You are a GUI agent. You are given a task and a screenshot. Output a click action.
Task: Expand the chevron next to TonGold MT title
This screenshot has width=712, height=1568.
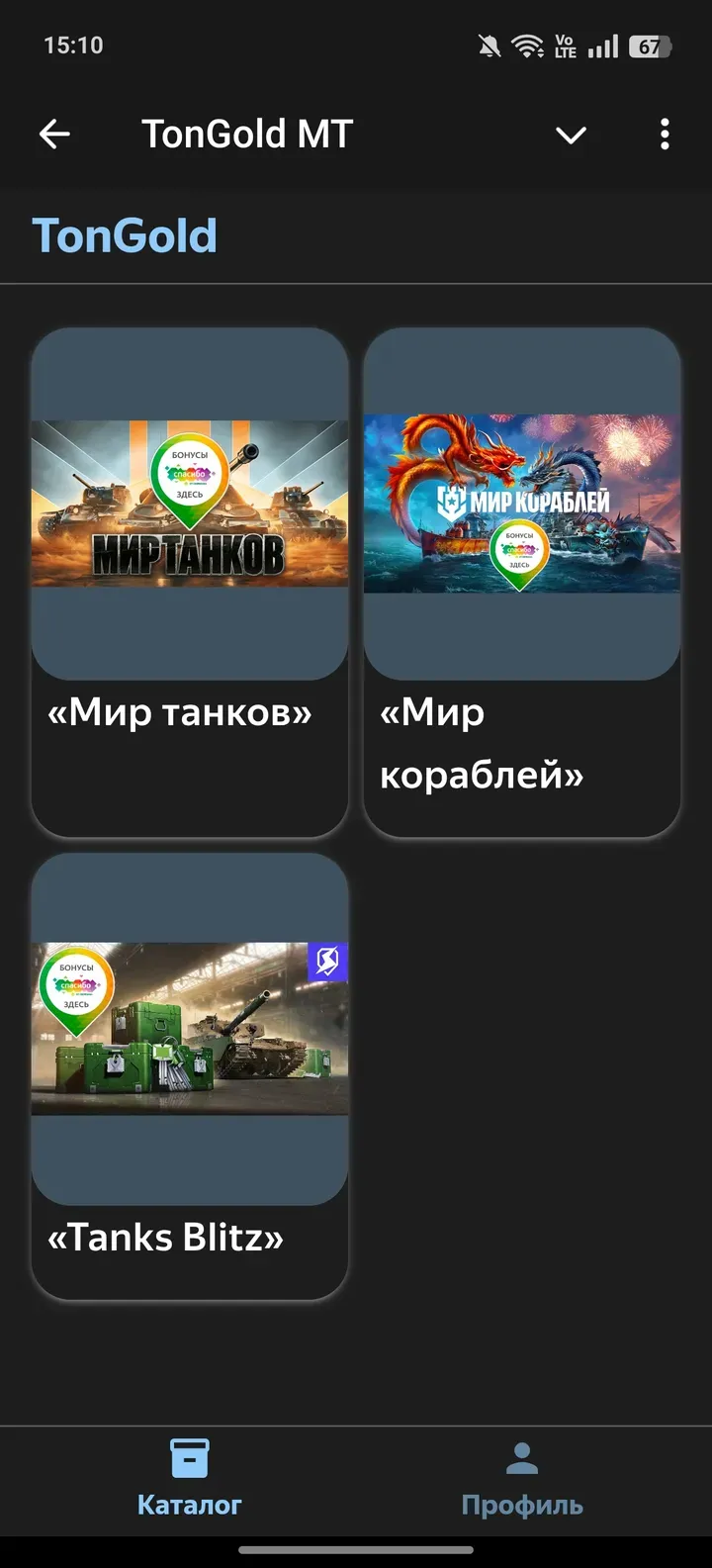tap(571, 137)
